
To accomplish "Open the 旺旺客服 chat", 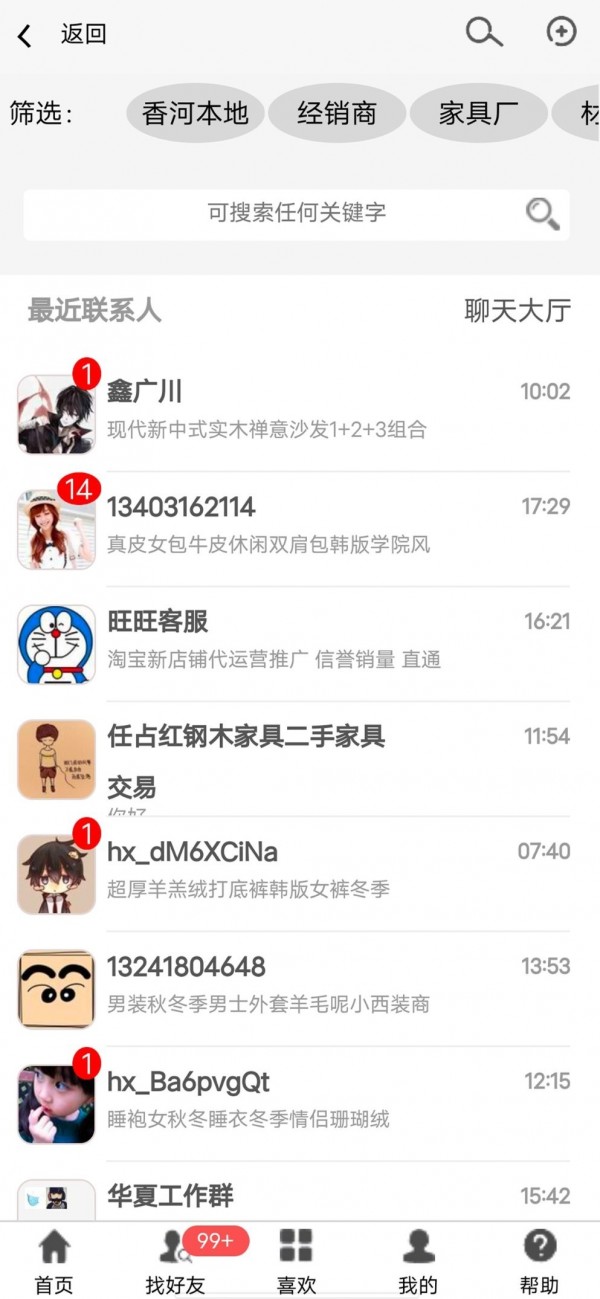I will 300,640.
